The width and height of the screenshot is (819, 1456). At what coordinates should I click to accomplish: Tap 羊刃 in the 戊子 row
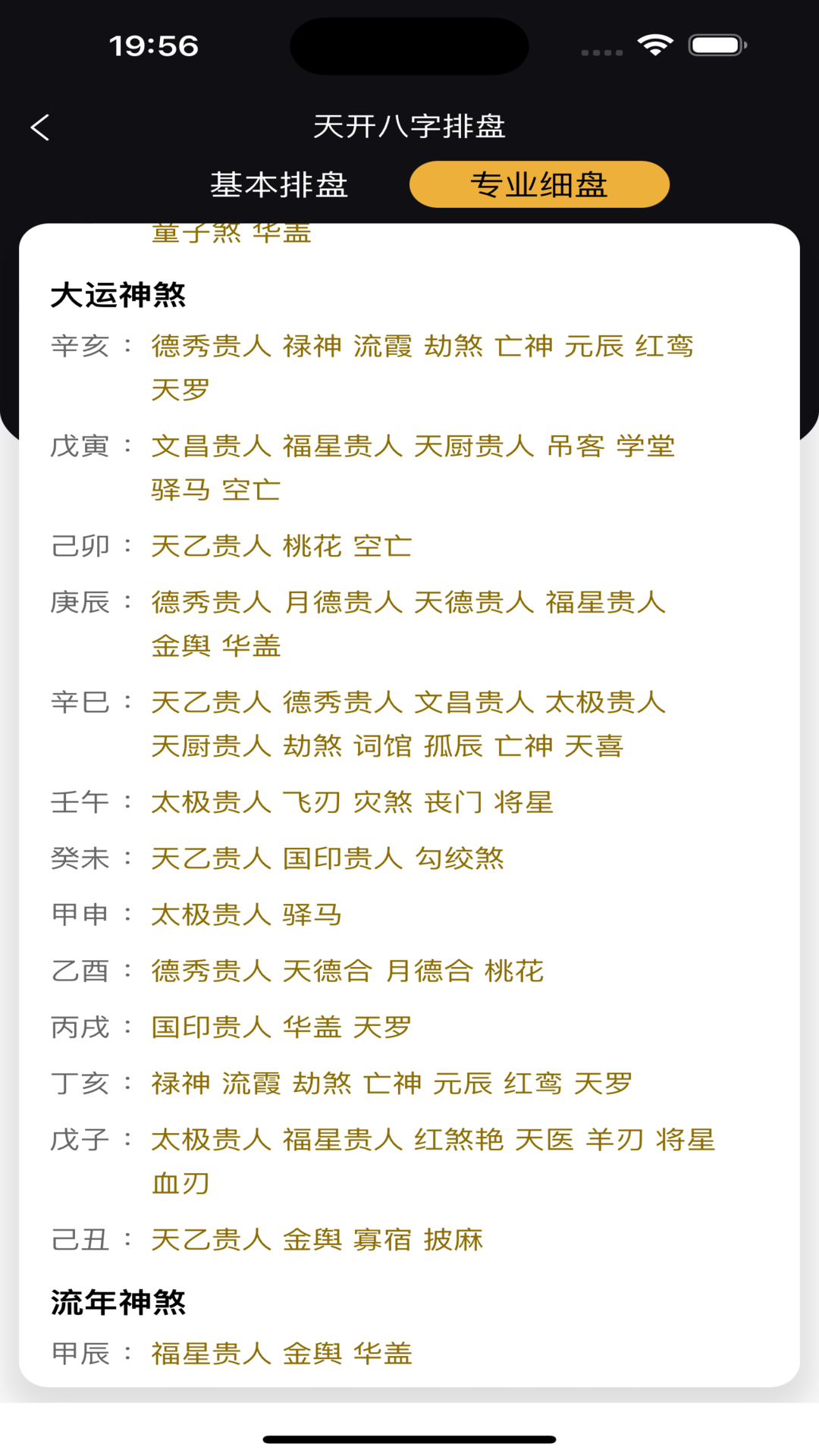point(616,1138)
